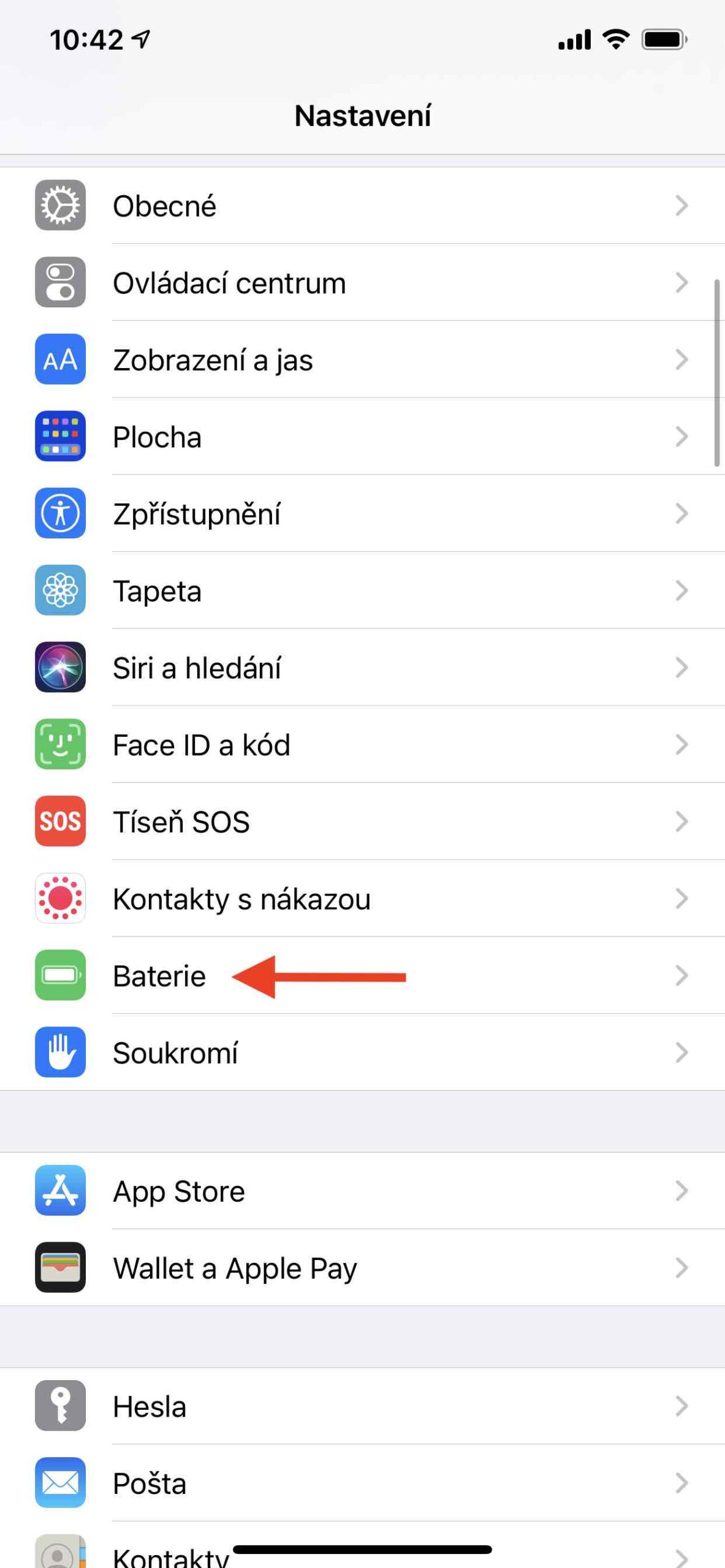Image resolution: width=725 pixels, height=1568 pixels.
Task: Tap the Tapeta flower icon
Action: tap(60, 591)
